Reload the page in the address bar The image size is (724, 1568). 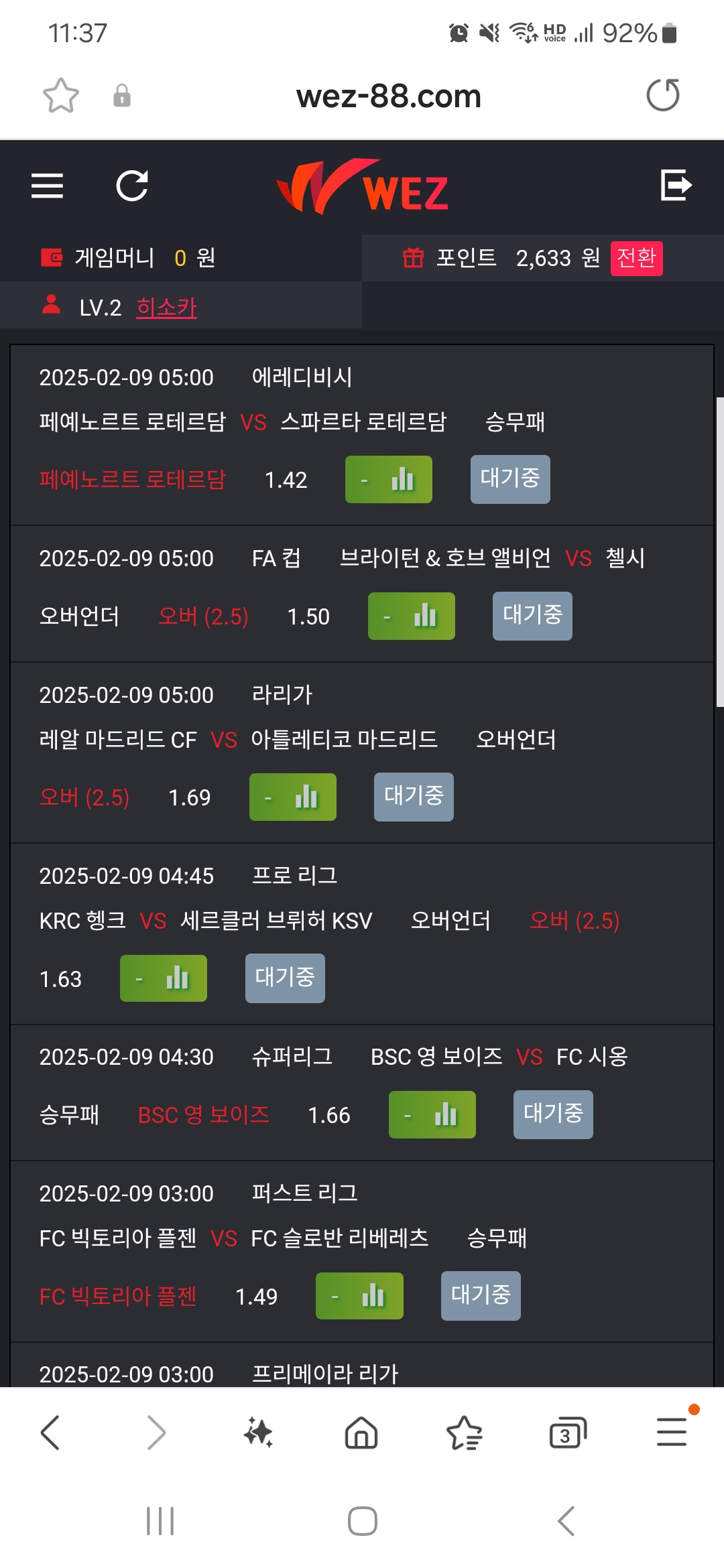[663, 95]
